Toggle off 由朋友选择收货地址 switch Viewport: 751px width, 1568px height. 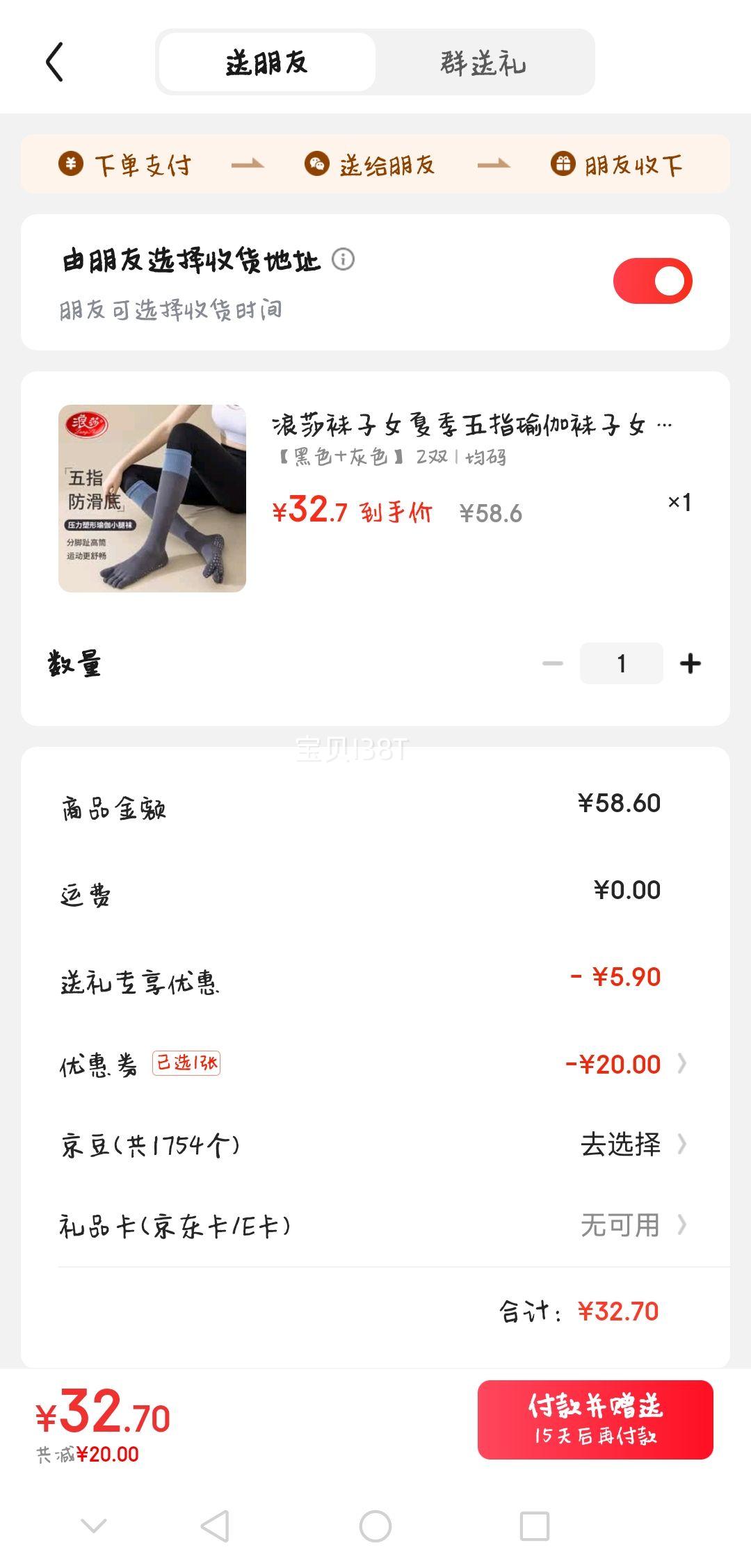[x=652, y=282]
